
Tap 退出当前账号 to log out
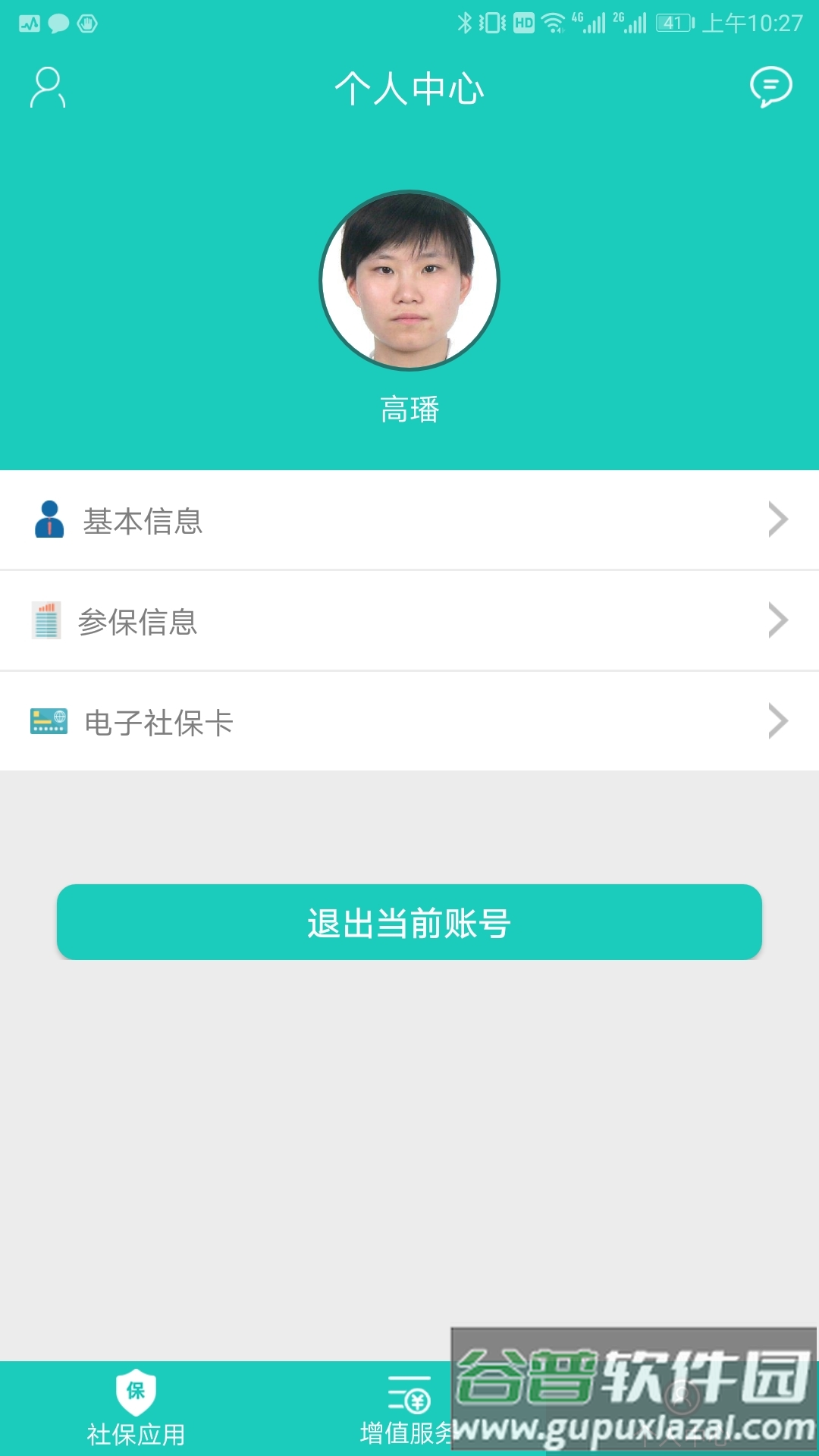coord(409,922)
